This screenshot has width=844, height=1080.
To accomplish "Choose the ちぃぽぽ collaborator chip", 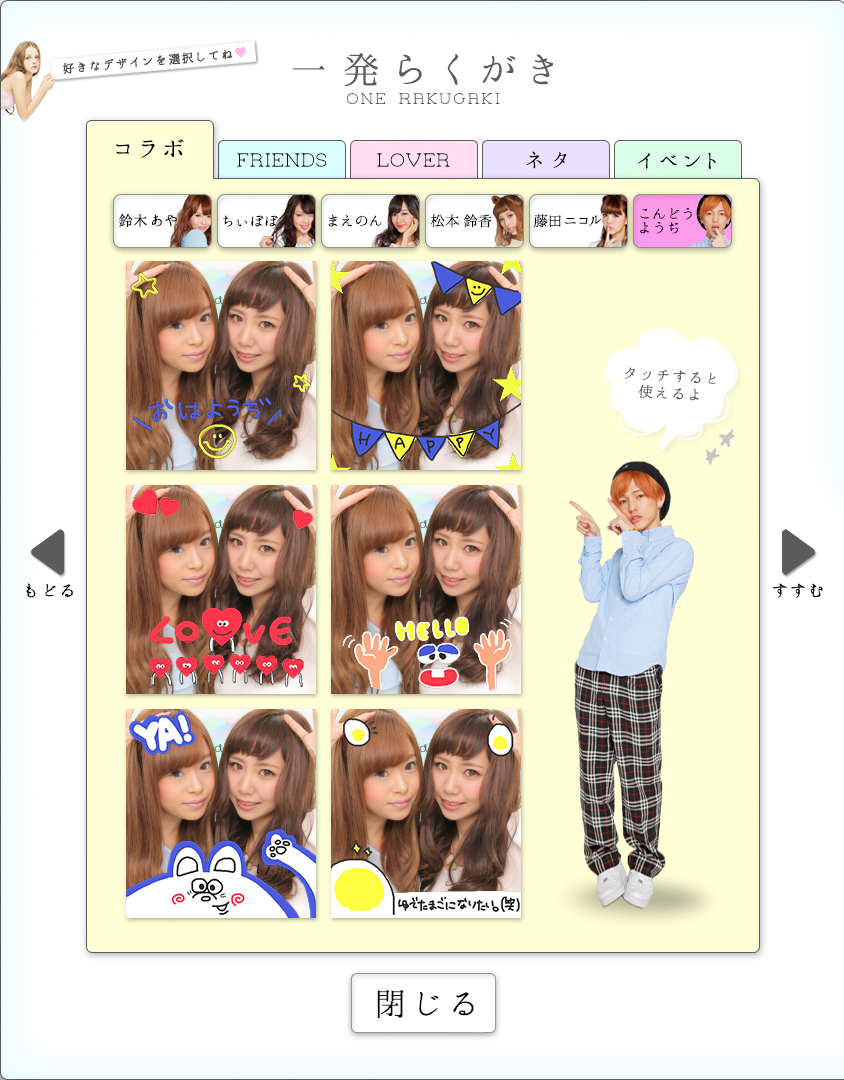I will (266, 221).
